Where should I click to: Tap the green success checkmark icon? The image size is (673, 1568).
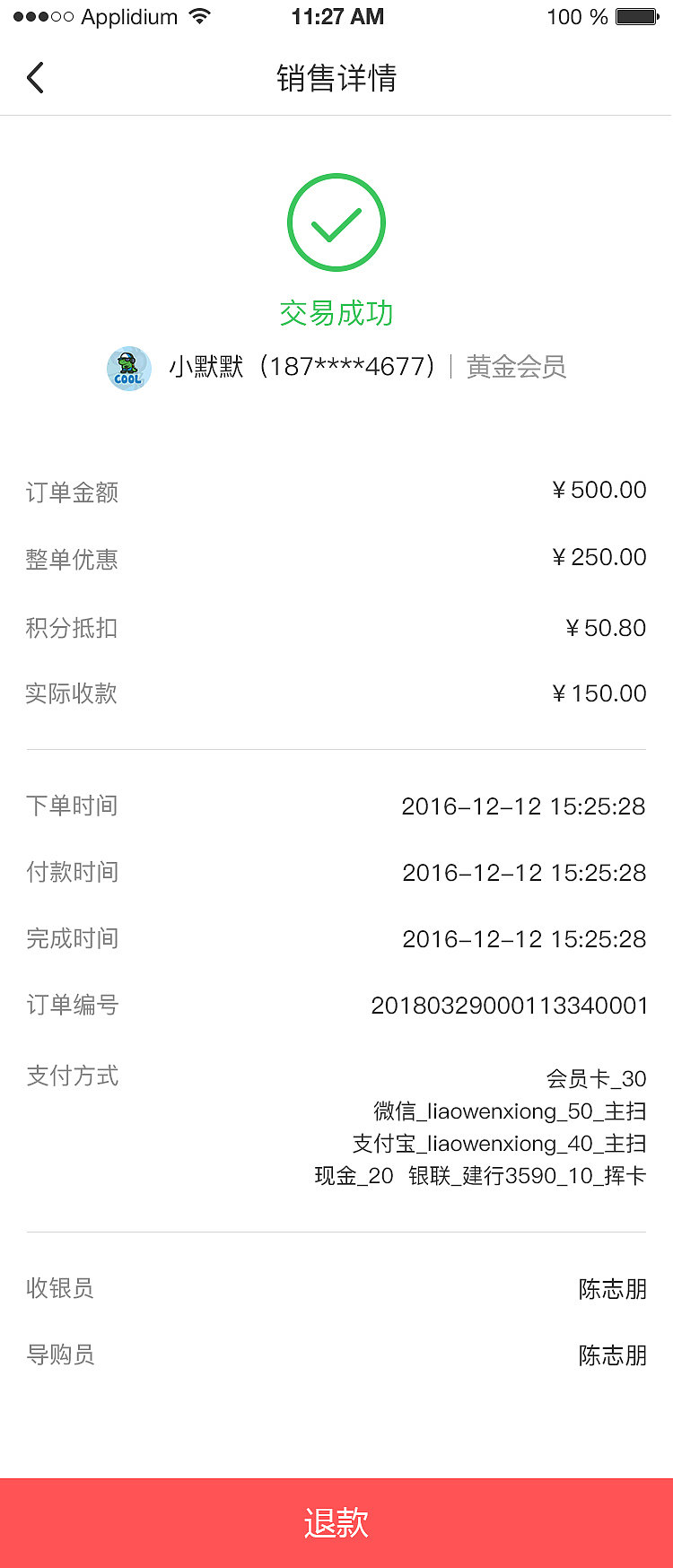coord(336,222)
